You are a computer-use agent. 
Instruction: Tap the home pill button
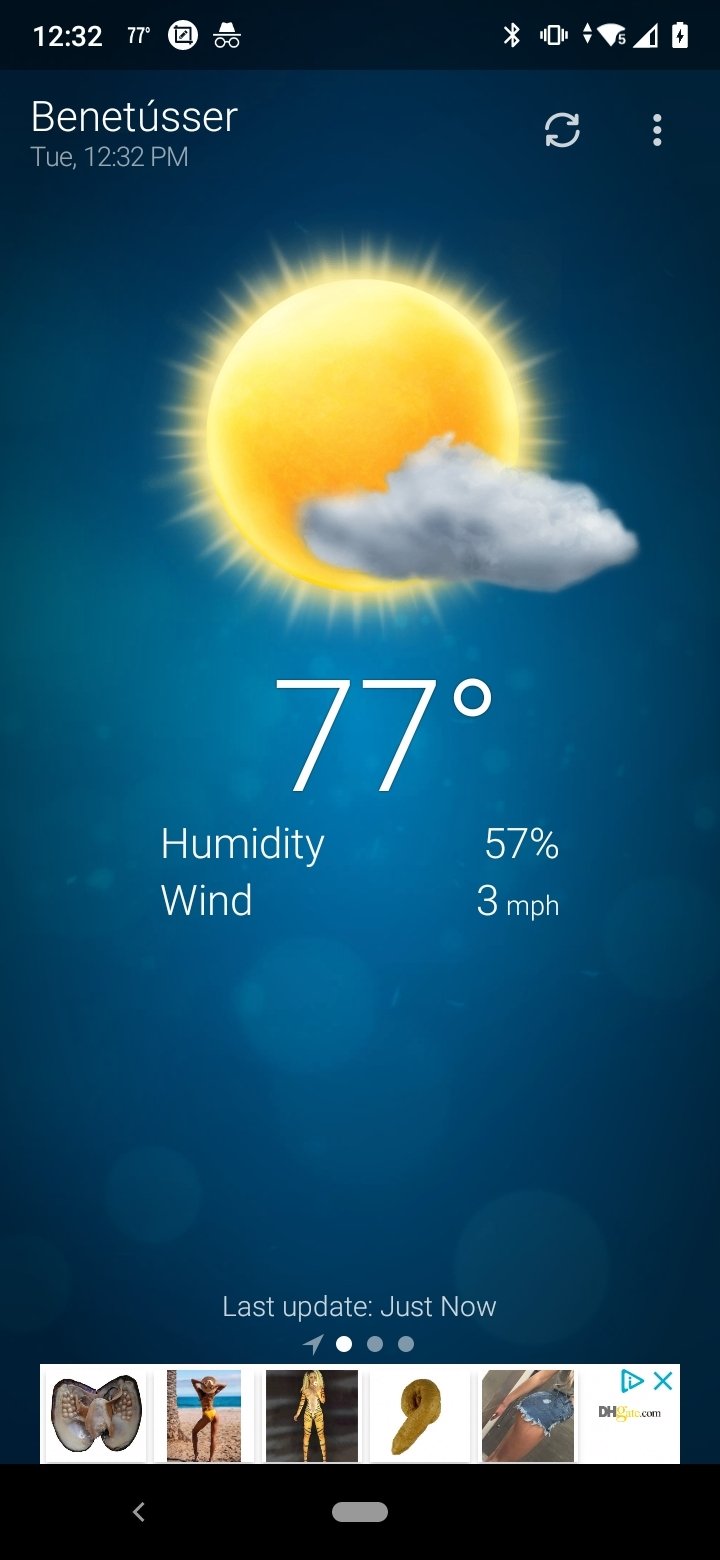360,1512
